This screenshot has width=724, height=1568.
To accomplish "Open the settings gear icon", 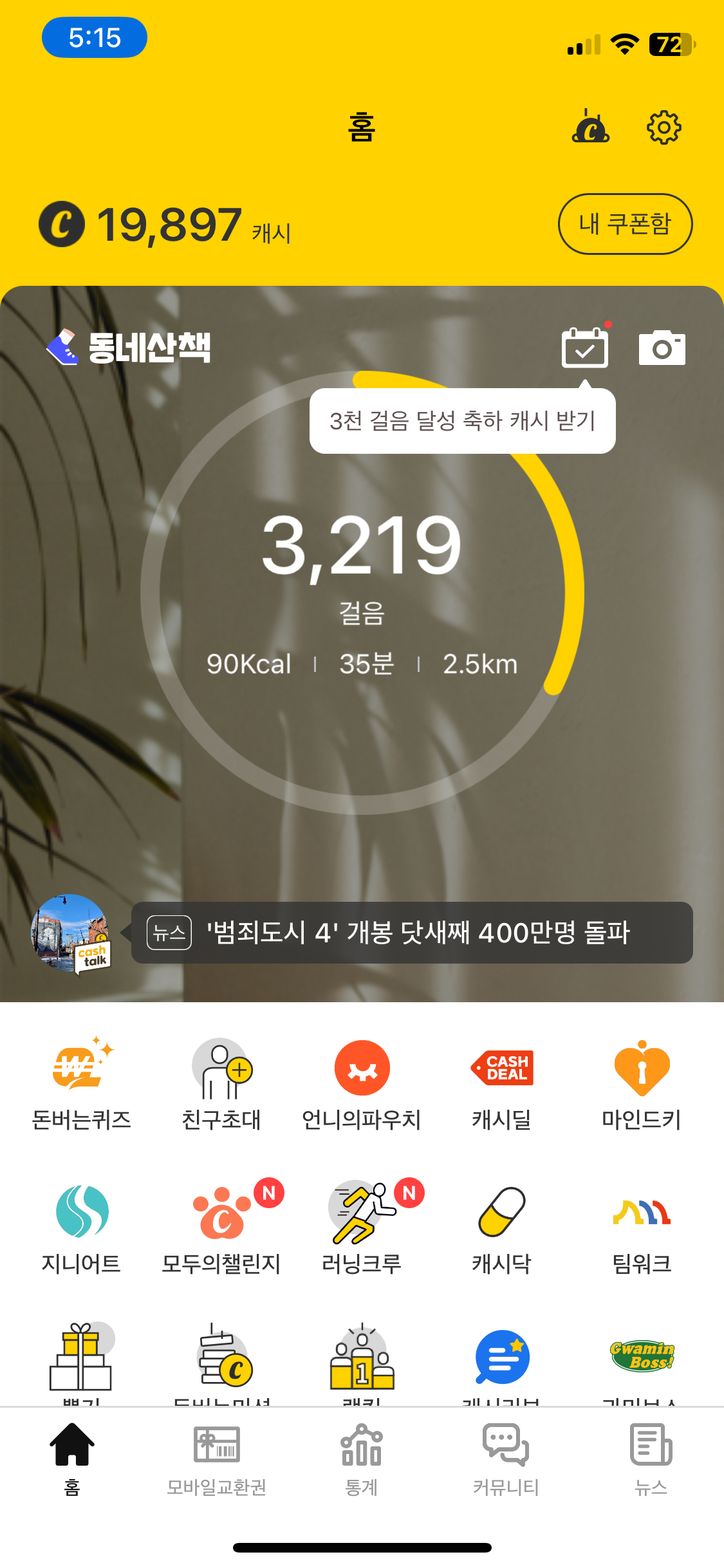I will point(664,127).
